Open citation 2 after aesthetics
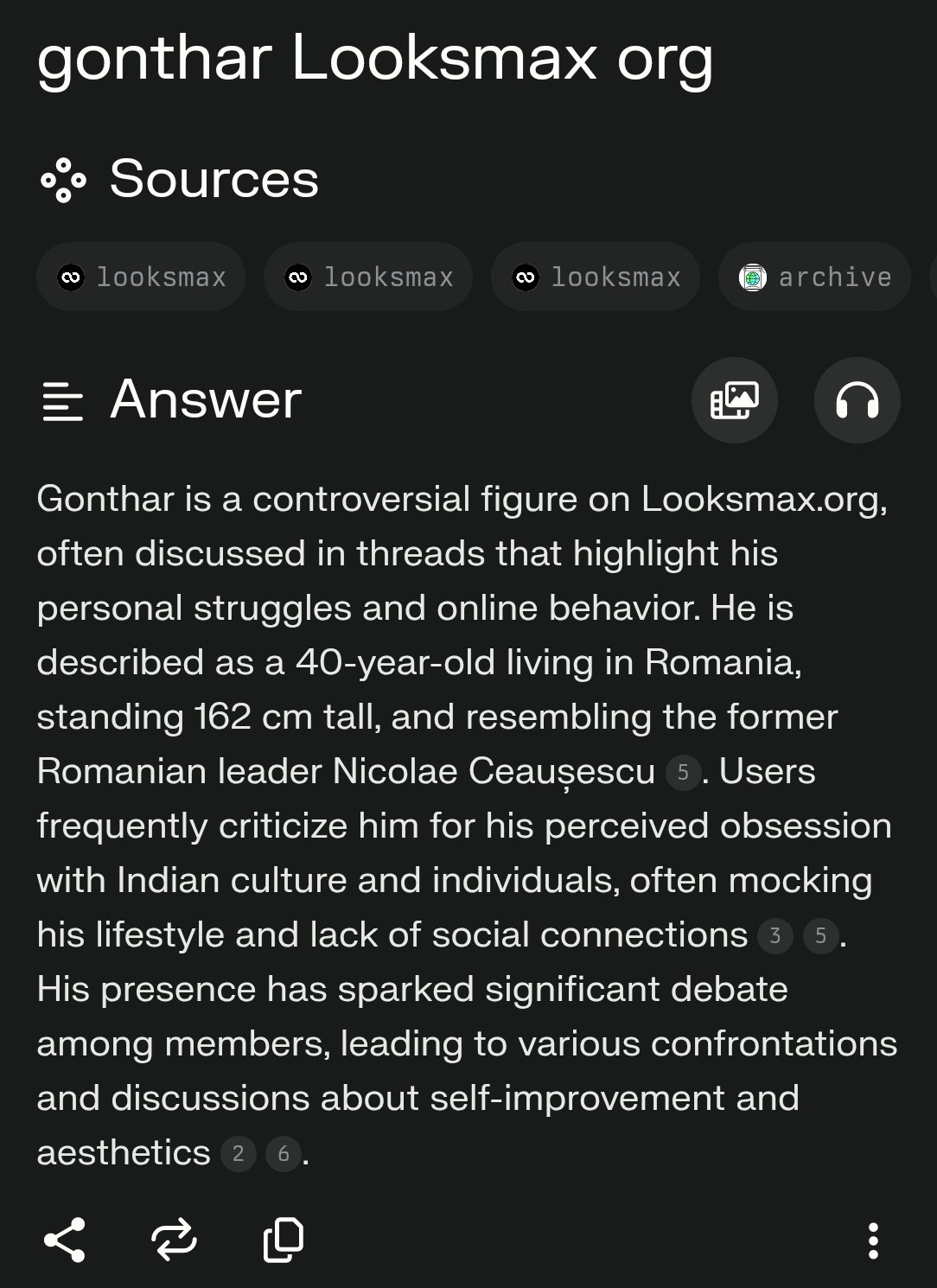The image size is (937, 1288). pos(239,1153)
